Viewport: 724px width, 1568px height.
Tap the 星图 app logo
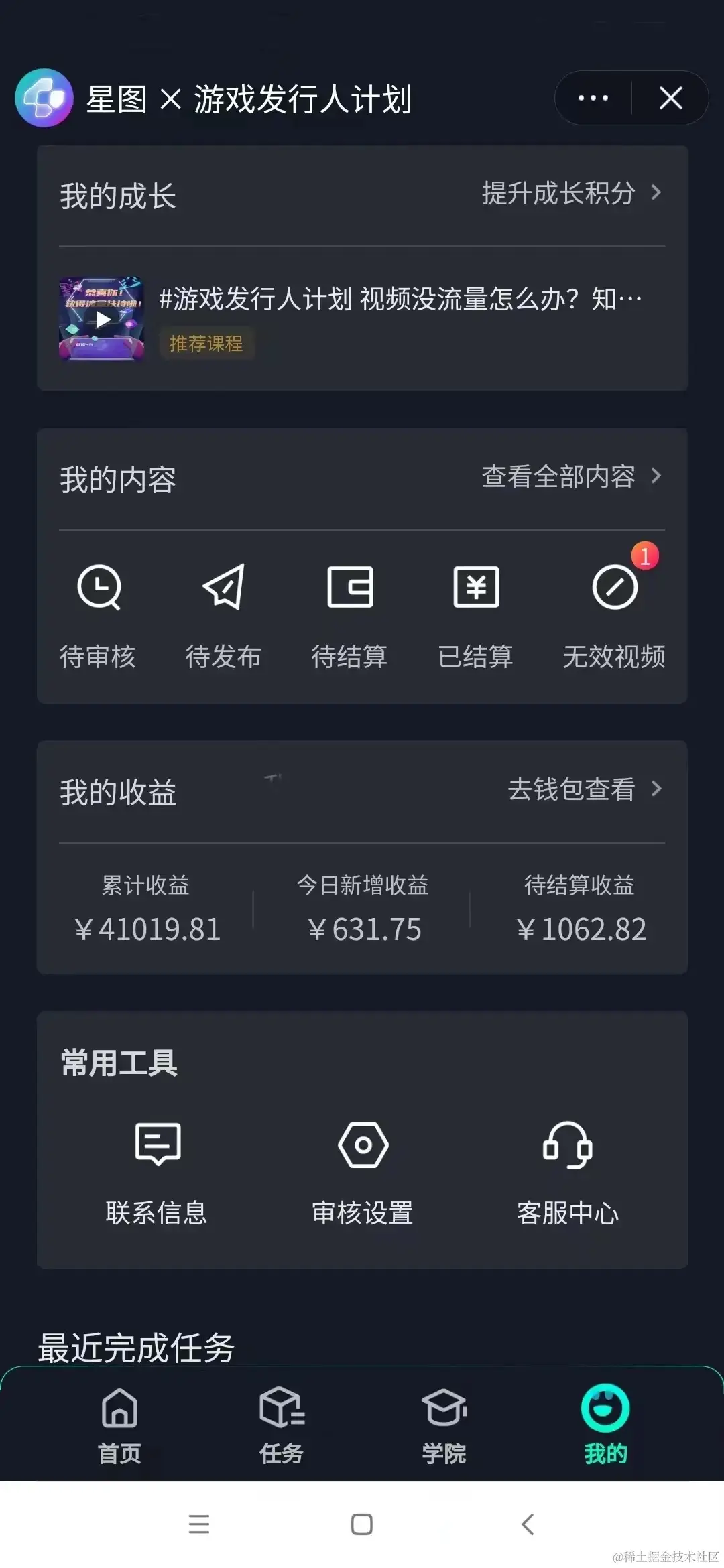(x=43, y=98)
